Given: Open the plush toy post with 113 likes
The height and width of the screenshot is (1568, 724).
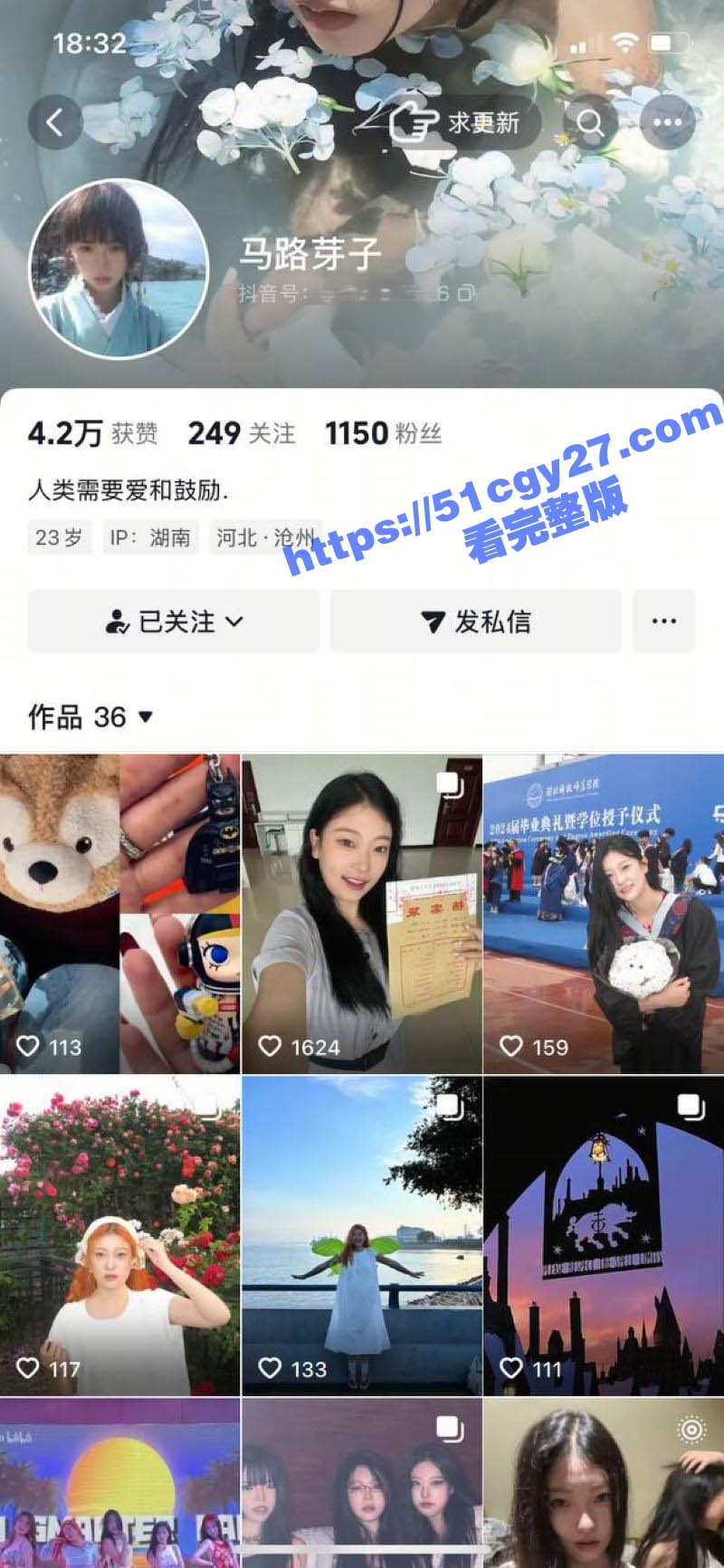Looking at the screenshot, I should (x=119, y=914).
